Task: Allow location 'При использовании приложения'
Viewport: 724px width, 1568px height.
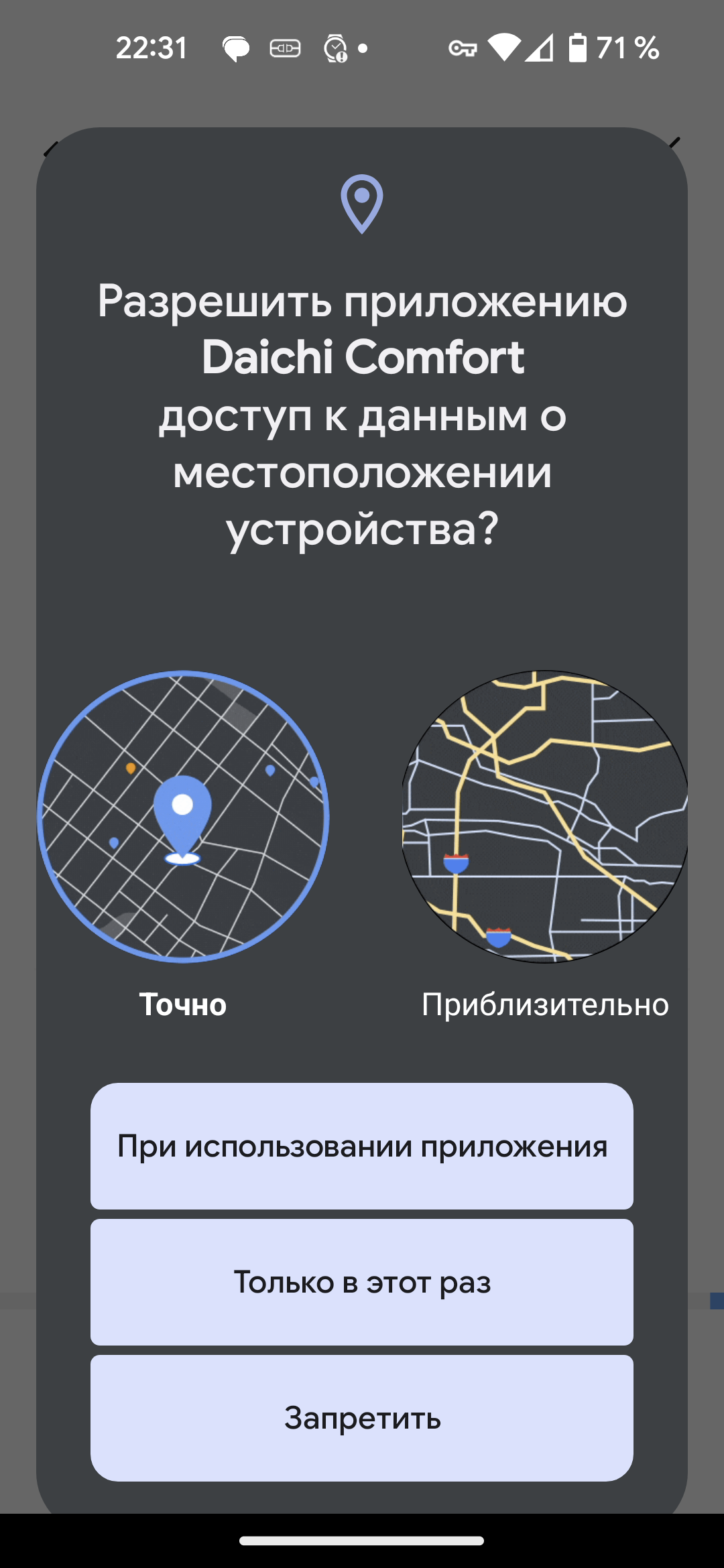Action: click(362, 1146)
